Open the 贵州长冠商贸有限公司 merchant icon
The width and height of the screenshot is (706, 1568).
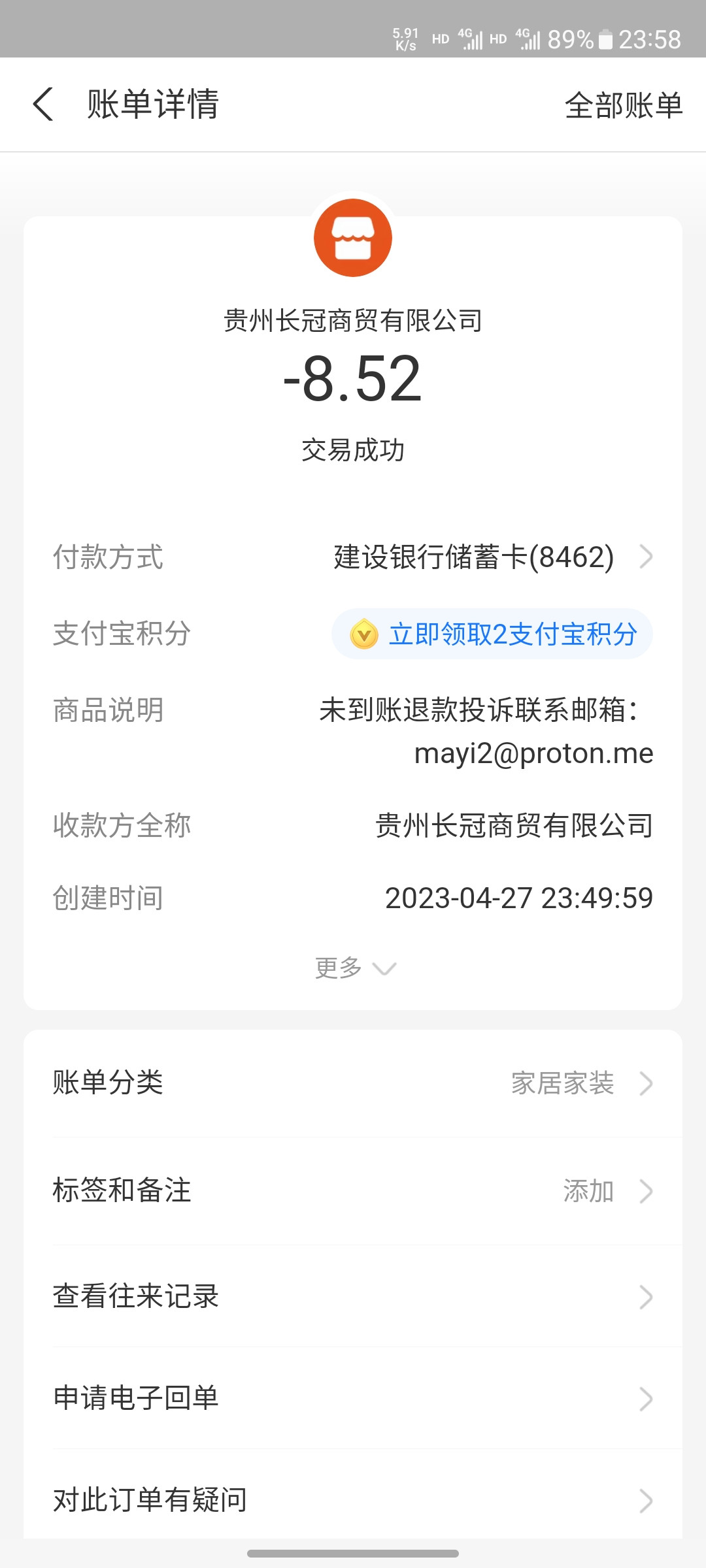353,238
